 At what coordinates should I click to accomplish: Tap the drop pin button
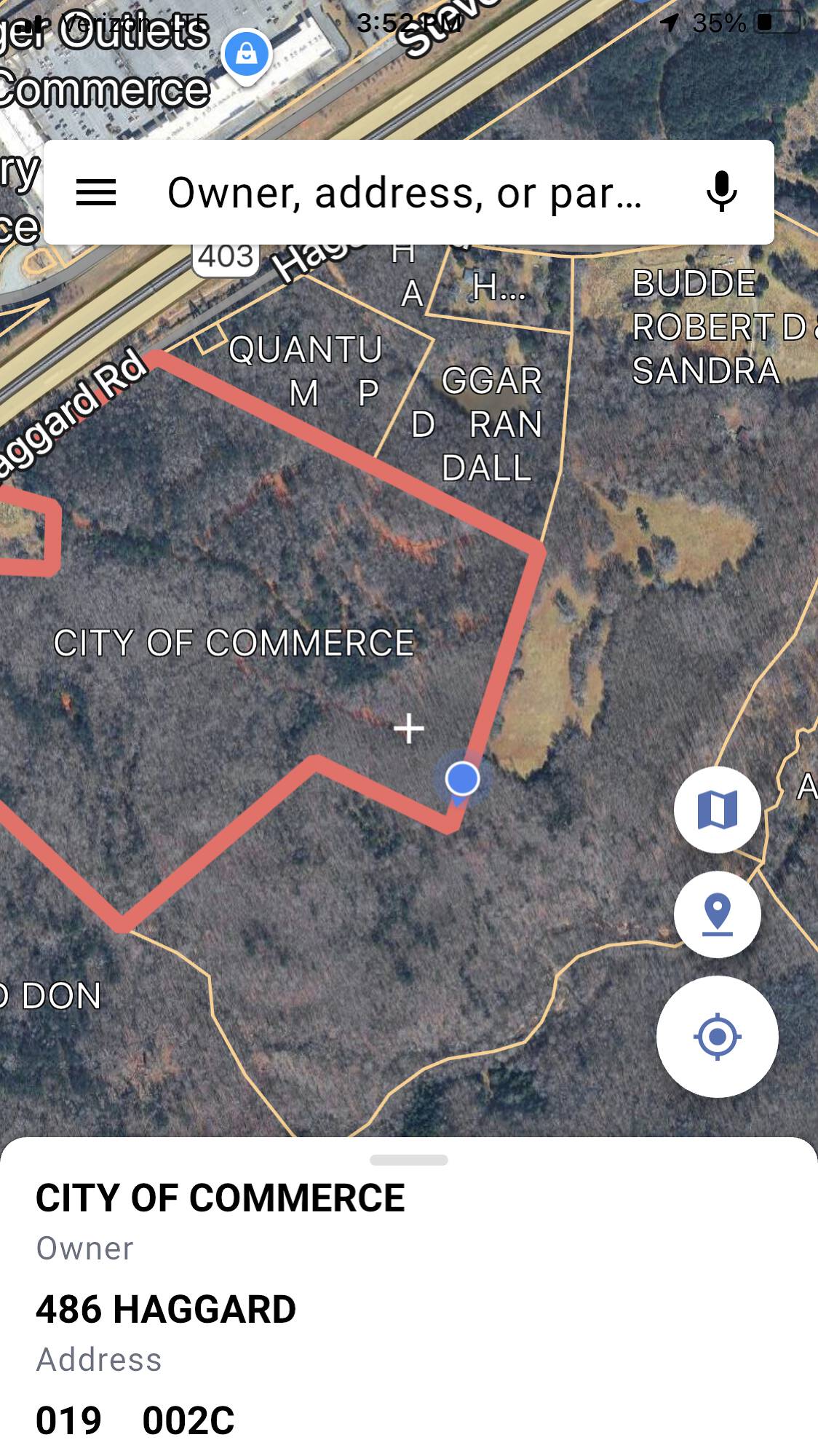point(718,914)
